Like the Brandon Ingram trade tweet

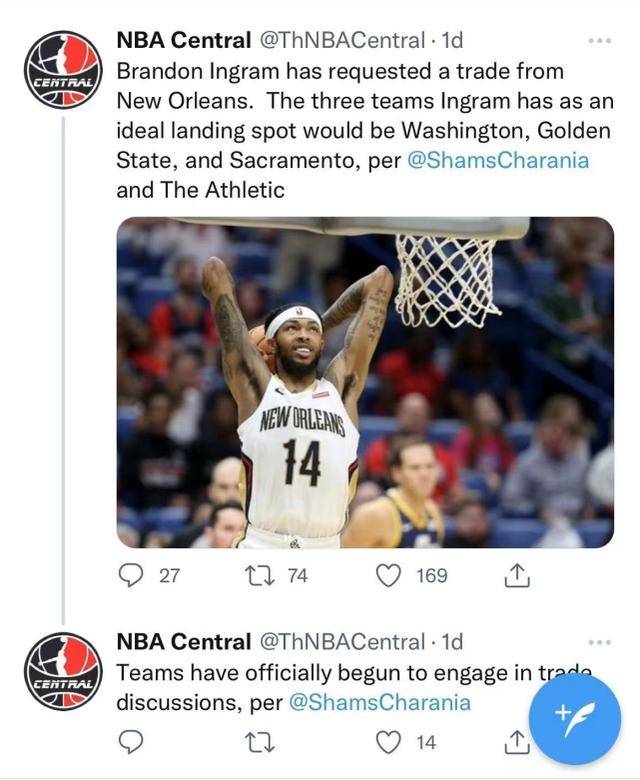387,576
